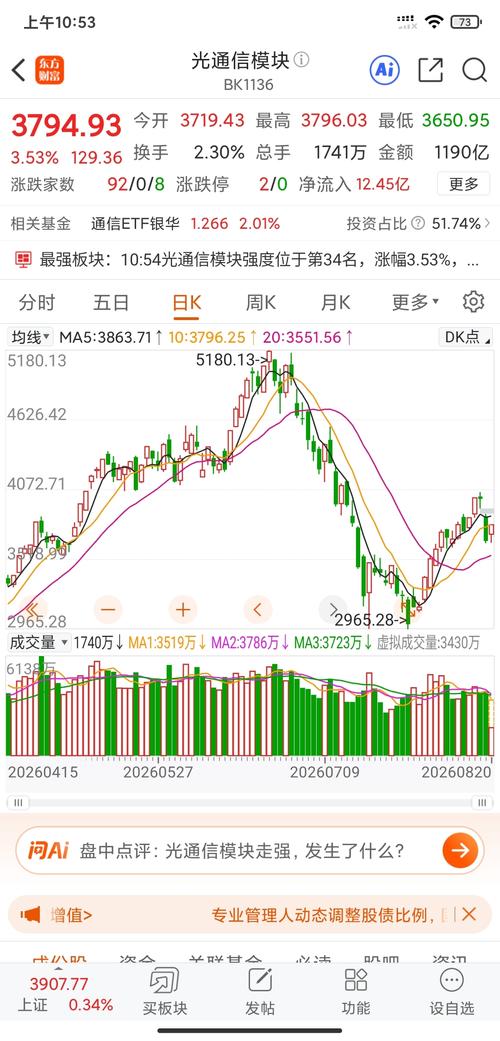Dismiss the 增值 promotion banner
500x1041 pixels.
click(469, 915)
